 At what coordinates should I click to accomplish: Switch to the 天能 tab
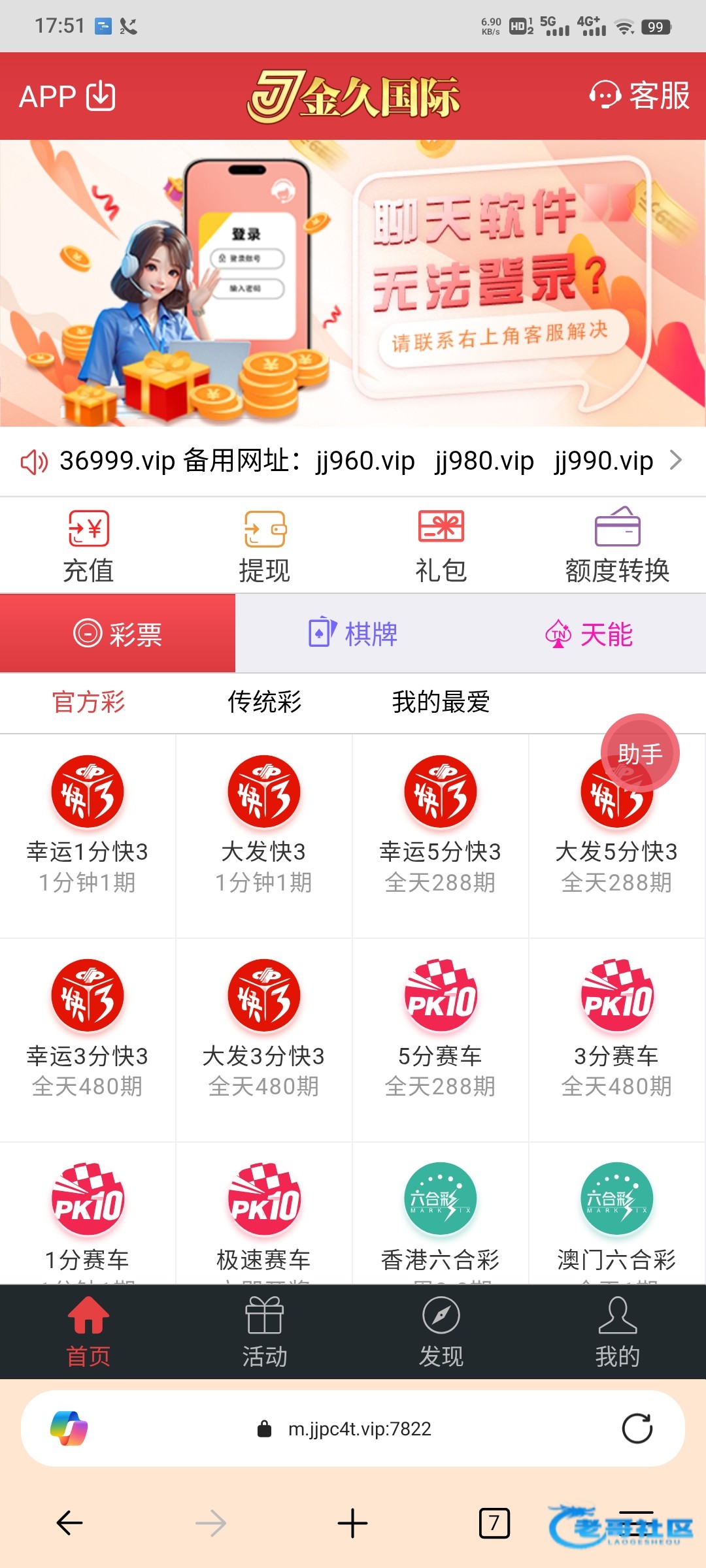tap(588, 634)
